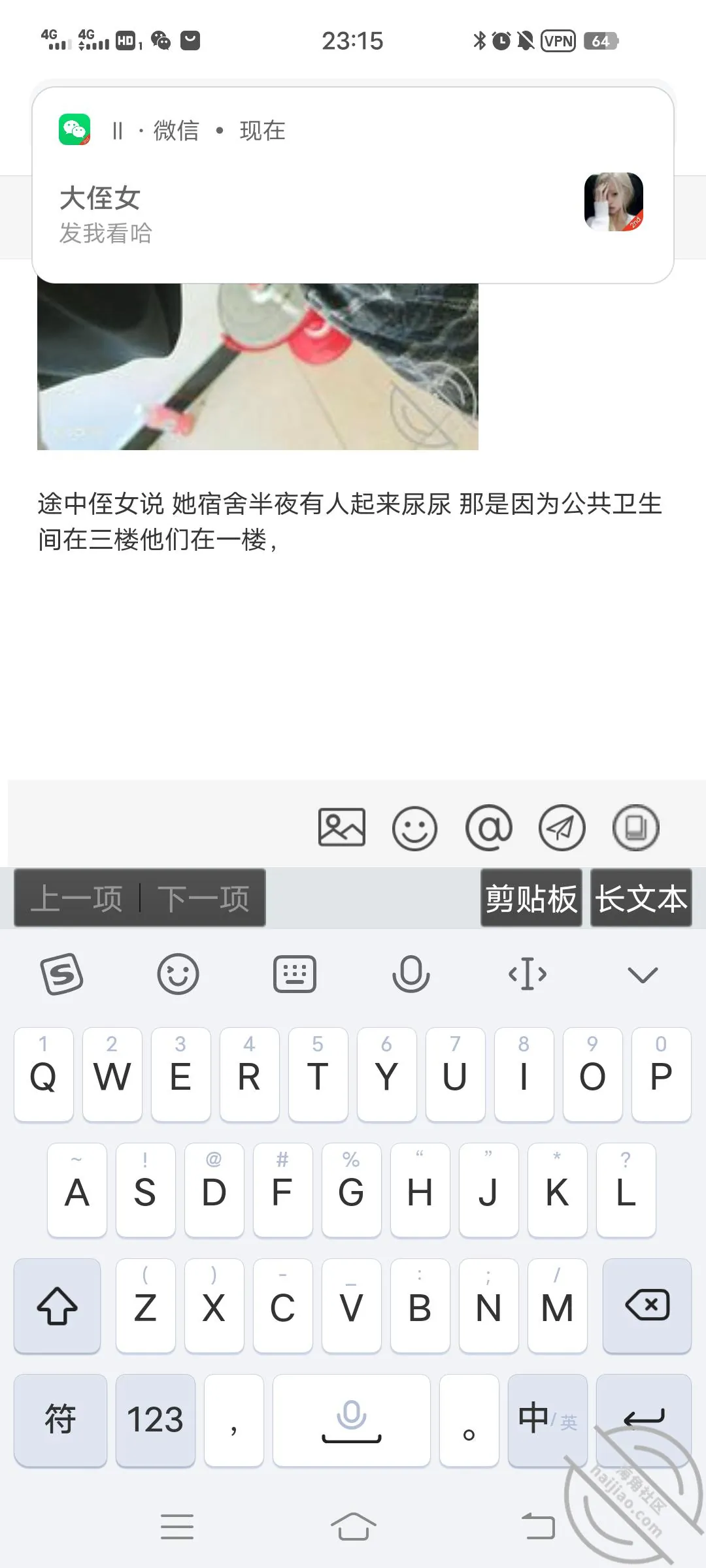Open the emoji picker in the editor toolbar
This screenshot has height=1568, width=706.
pyautogui.click(x=414, y=828)
